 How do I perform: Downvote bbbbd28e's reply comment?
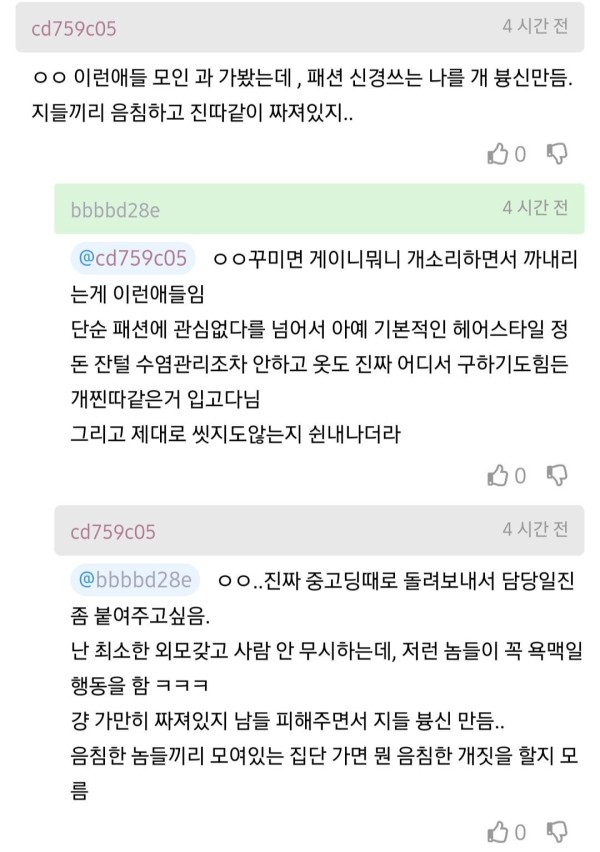click(558, 475)
